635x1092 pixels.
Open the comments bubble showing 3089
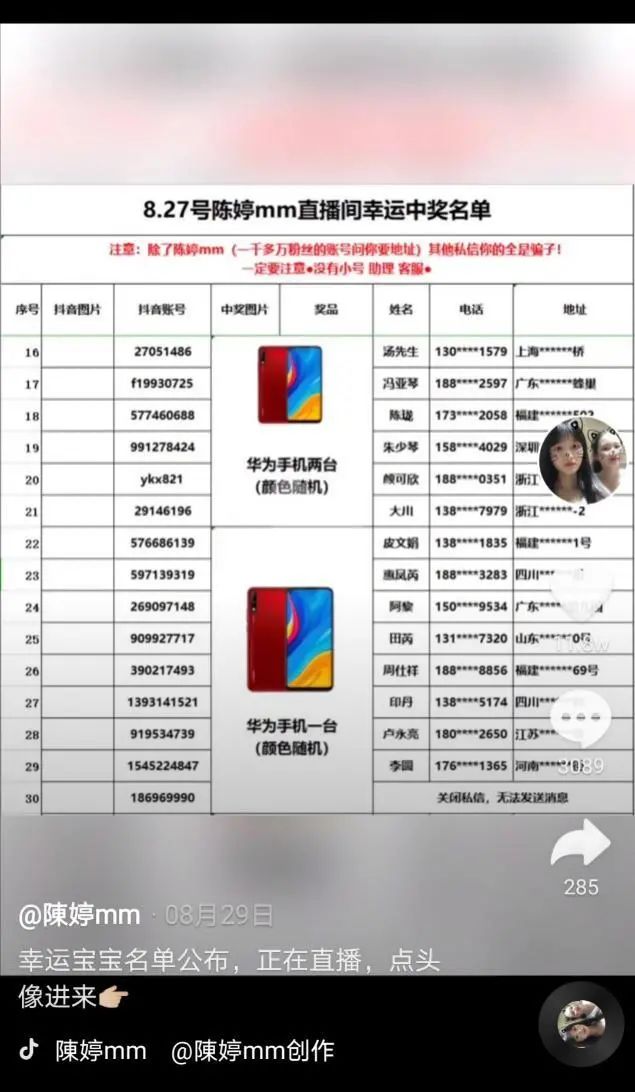click(x=581, y=718)
